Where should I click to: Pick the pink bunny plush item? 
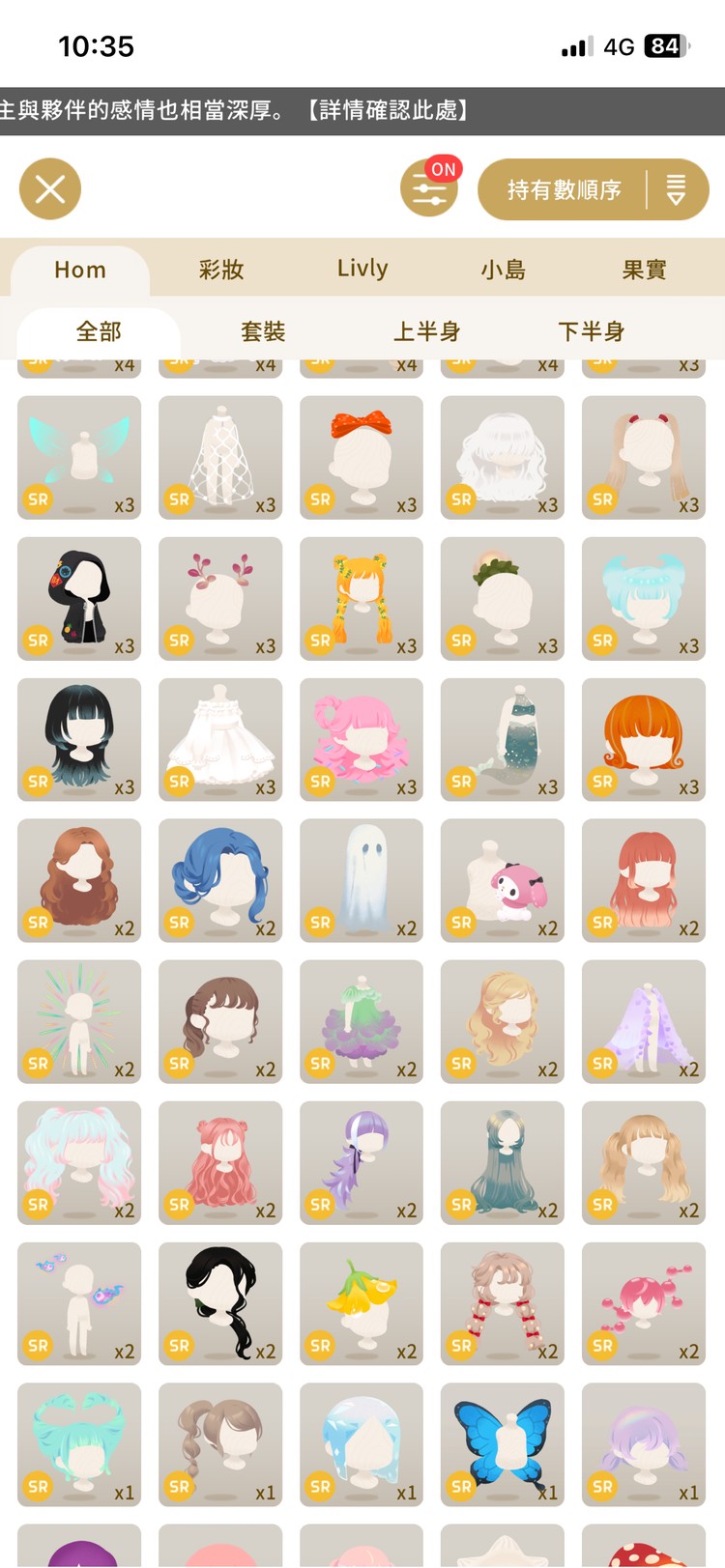click(x=503, y=880)
